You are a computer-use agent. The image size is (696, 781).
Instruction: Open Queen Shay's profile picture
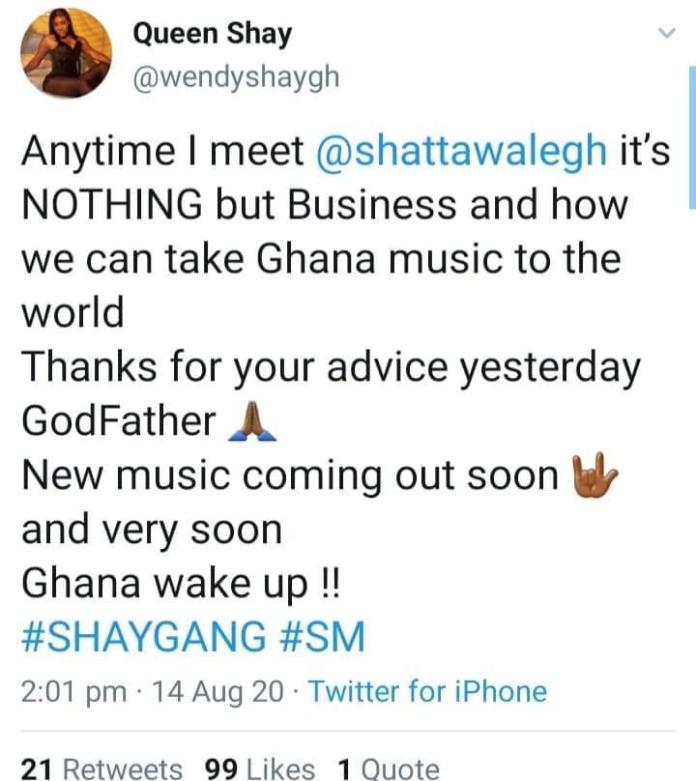(67, 53)
